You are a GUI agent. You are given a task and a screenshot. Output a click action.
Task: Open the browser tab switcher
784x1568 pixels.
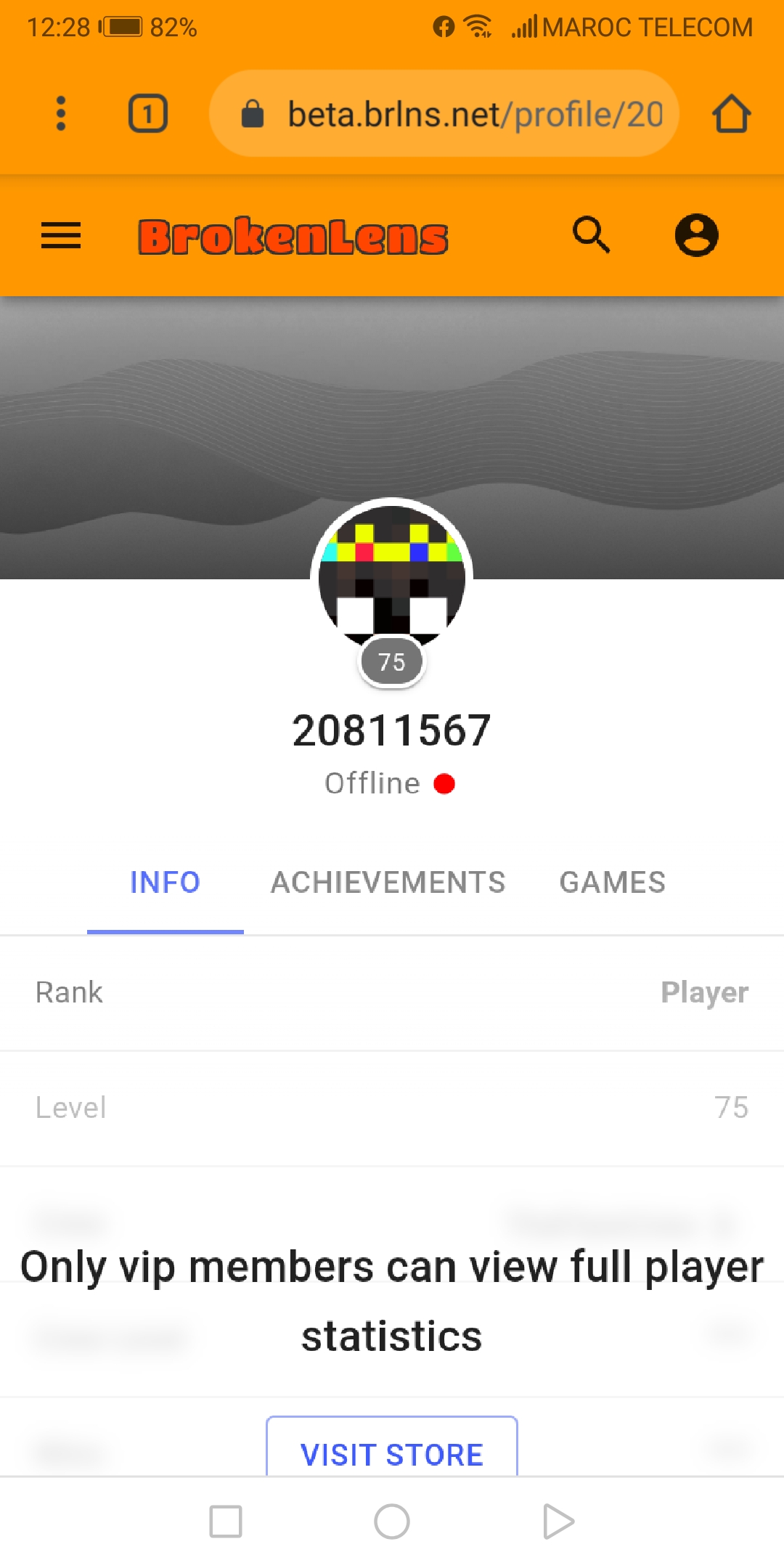pyautogui.click(x=148, y=113)
